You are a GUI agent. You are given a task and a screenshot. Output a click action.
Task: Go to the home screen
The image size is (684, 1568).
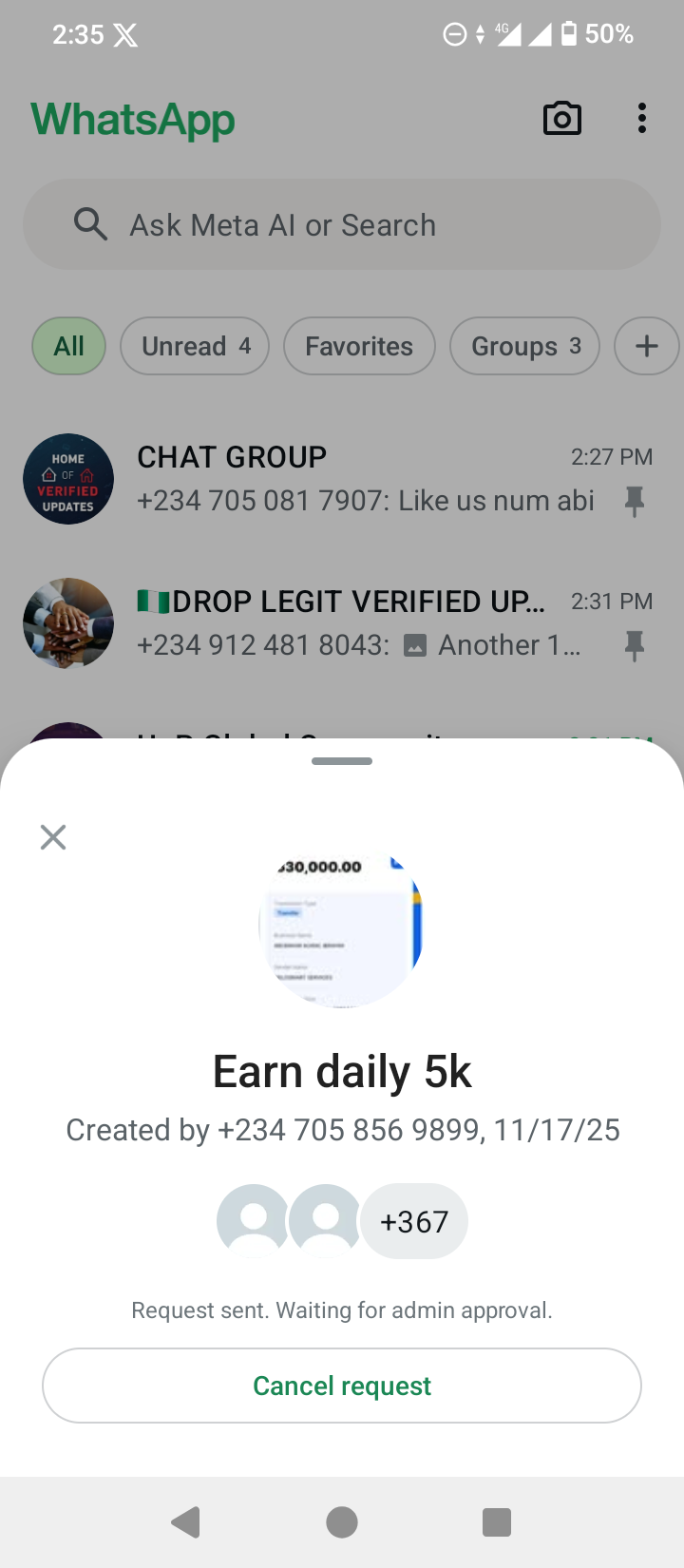pos(342,1522)
